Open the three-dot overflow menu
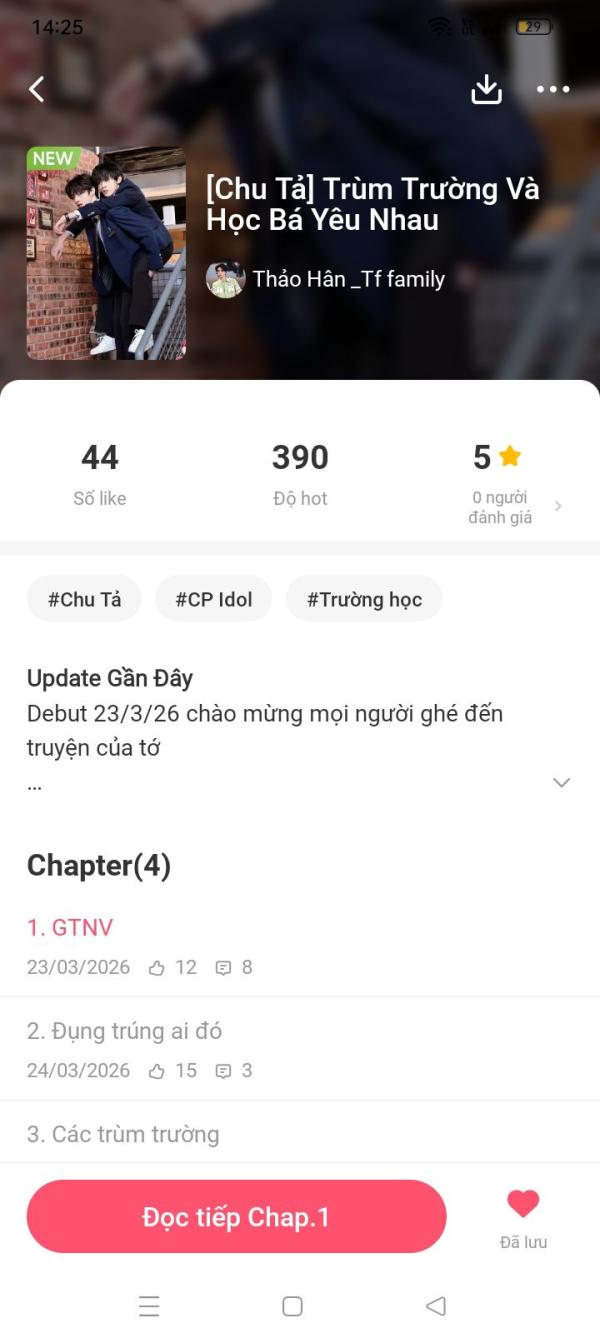 (552, 89)
